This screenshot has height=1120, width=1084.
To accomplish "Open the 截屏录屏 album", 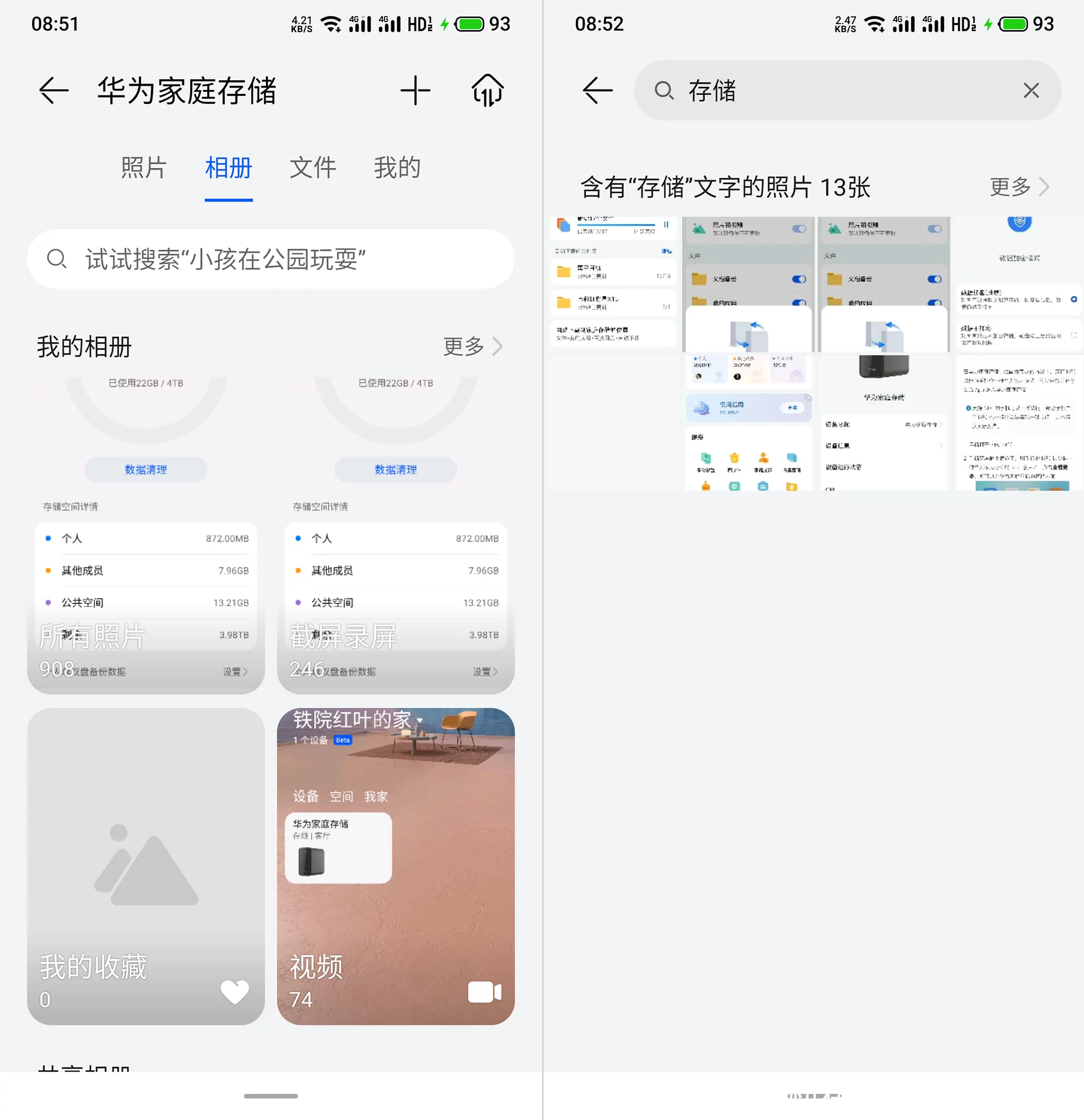I will [x=395, y=535].
